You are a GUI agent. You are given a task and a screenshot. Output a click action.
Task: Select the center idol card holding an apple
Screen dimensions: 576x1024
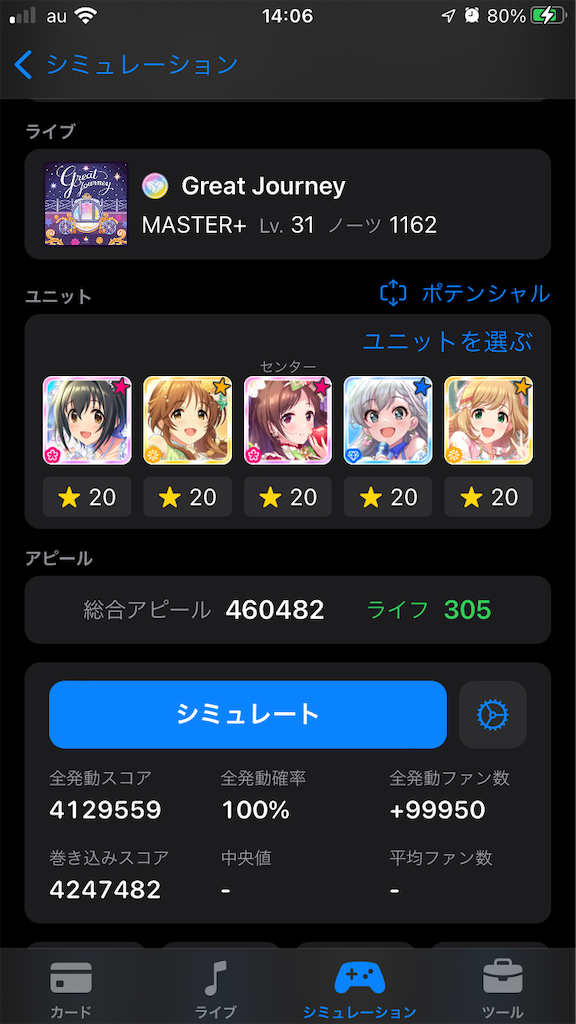[288, 421]
